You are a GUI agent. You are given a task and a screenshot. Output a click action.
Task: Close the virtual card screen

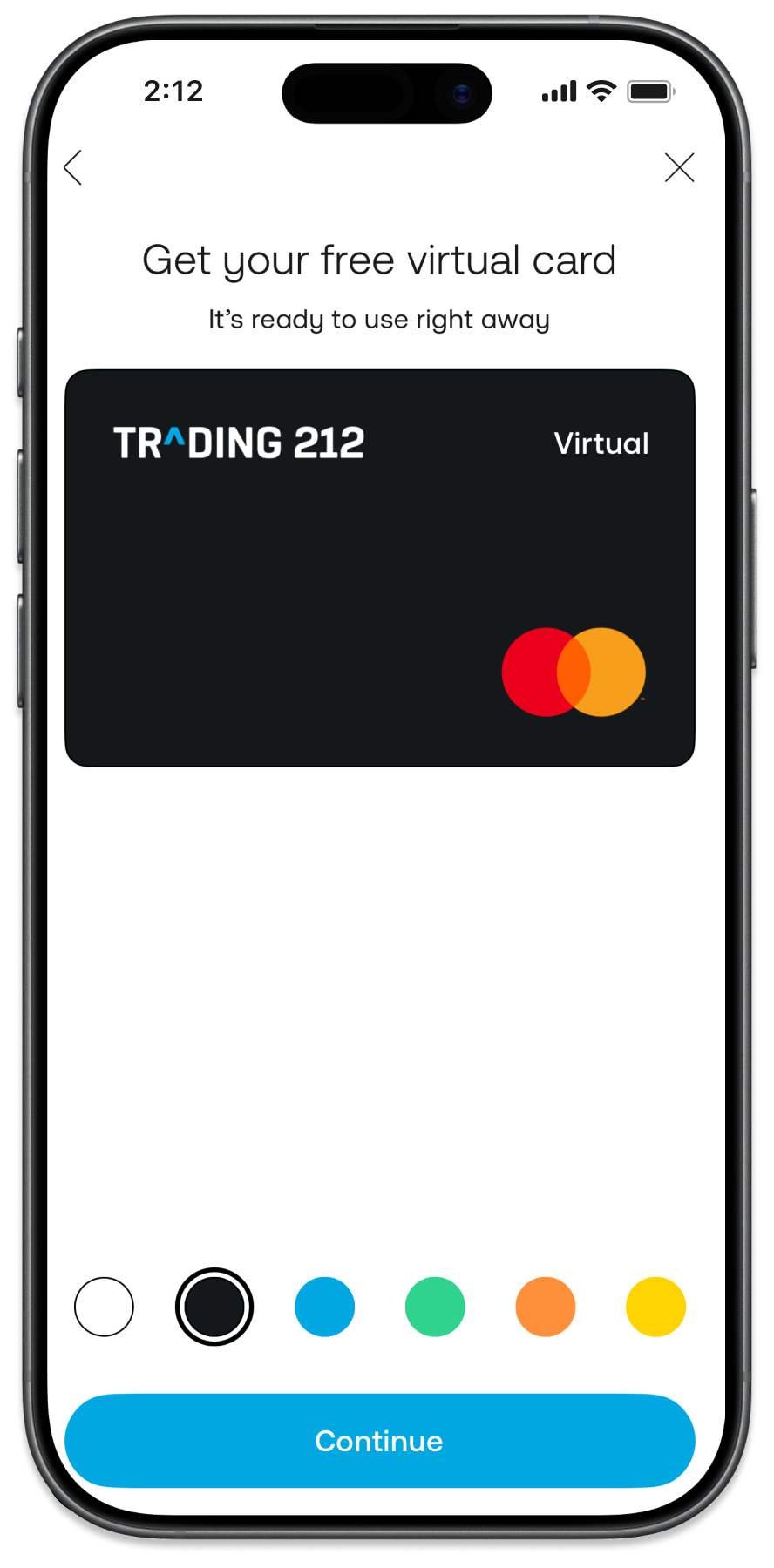click(679, 167)
